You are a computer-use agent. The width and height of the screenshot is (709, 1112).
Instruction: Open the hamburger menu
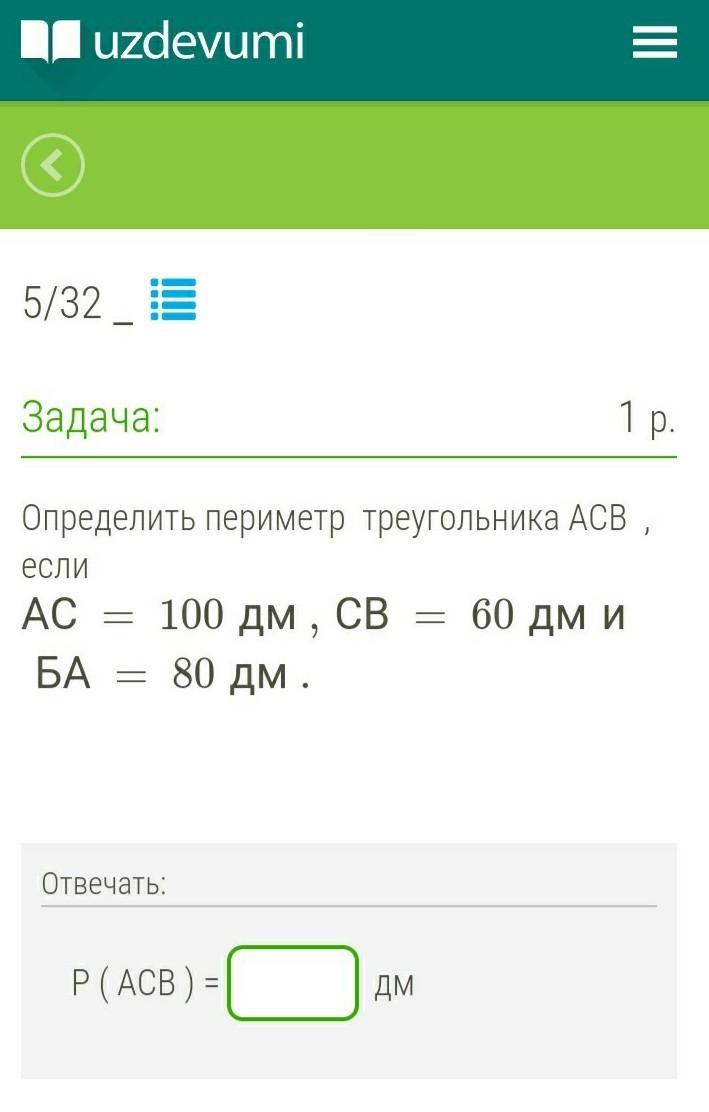tap(655, 43)
